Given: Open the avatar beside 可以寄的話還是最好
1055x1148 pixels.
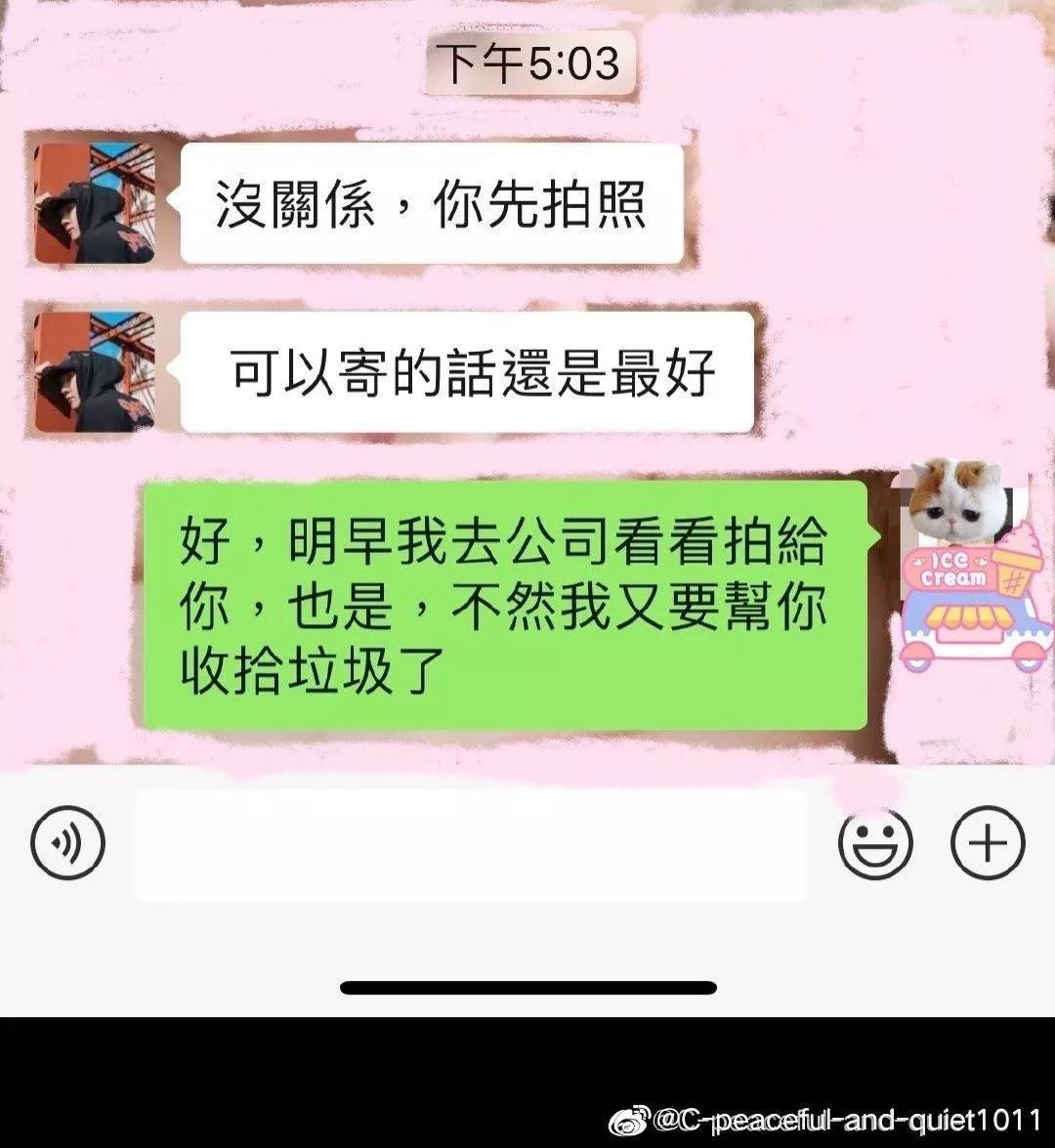Looking at the screenshot, I should coord(95,372).
